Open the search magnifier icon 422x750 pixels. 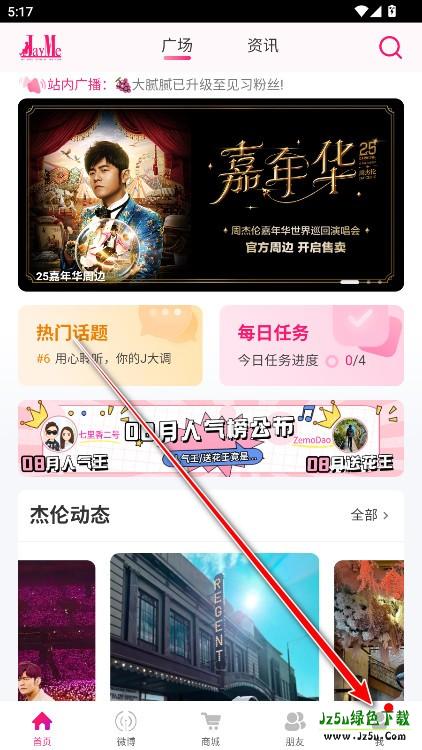coord(390,47)
